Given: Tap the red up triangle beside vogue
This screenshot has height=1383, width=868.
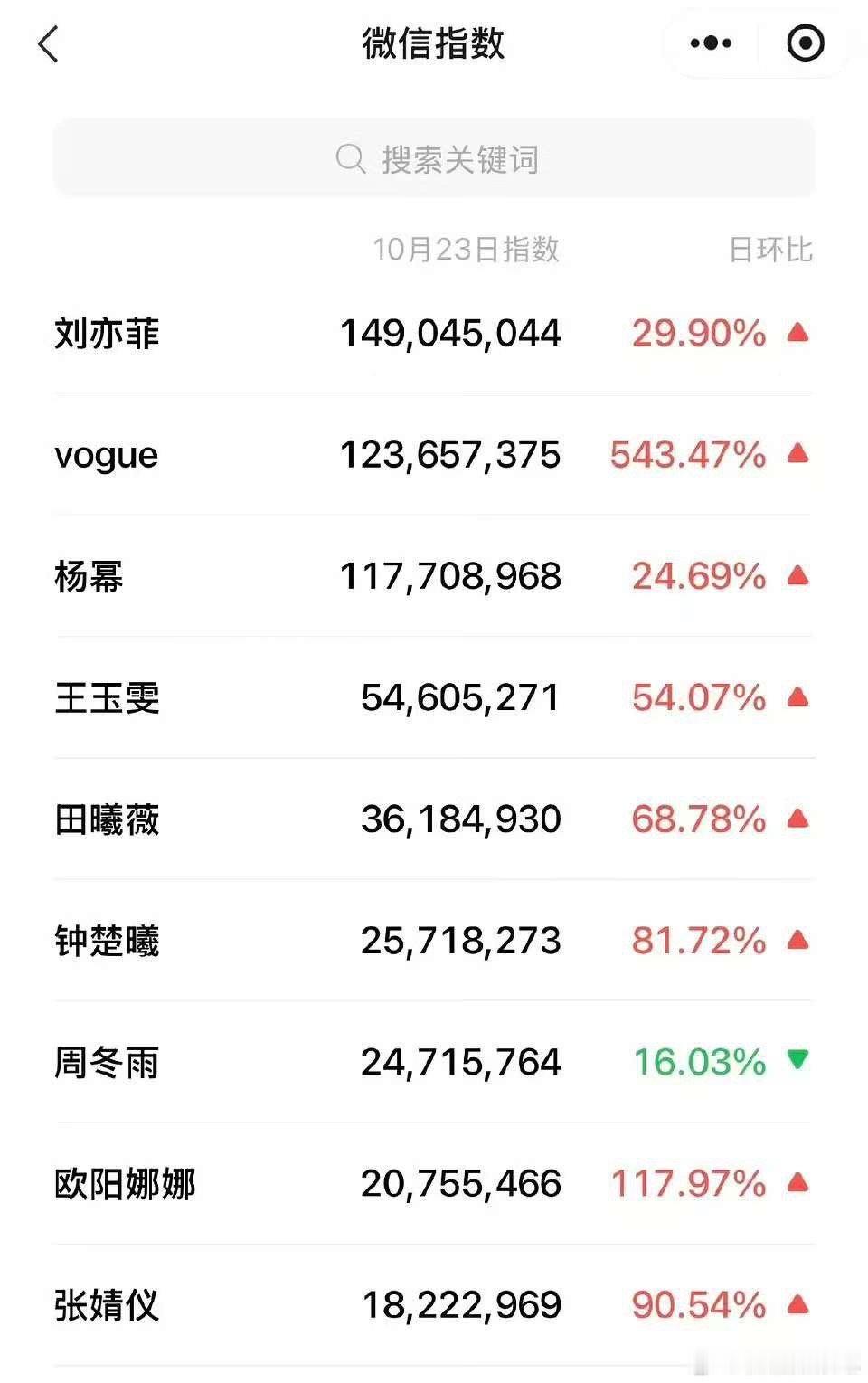Looking at the screenshot, I should [x=797, y=455].
